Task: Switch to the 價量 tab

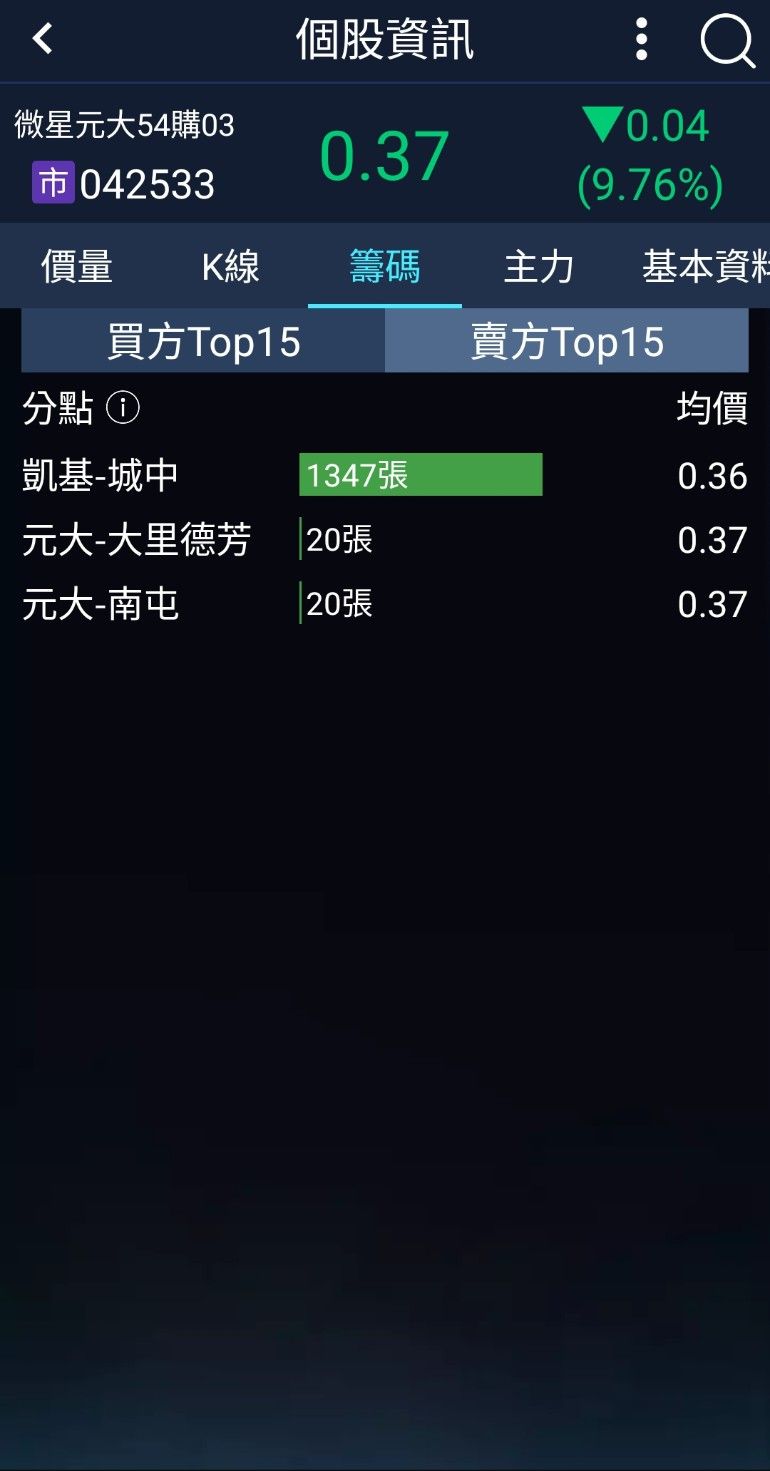Action: point(77,267)
